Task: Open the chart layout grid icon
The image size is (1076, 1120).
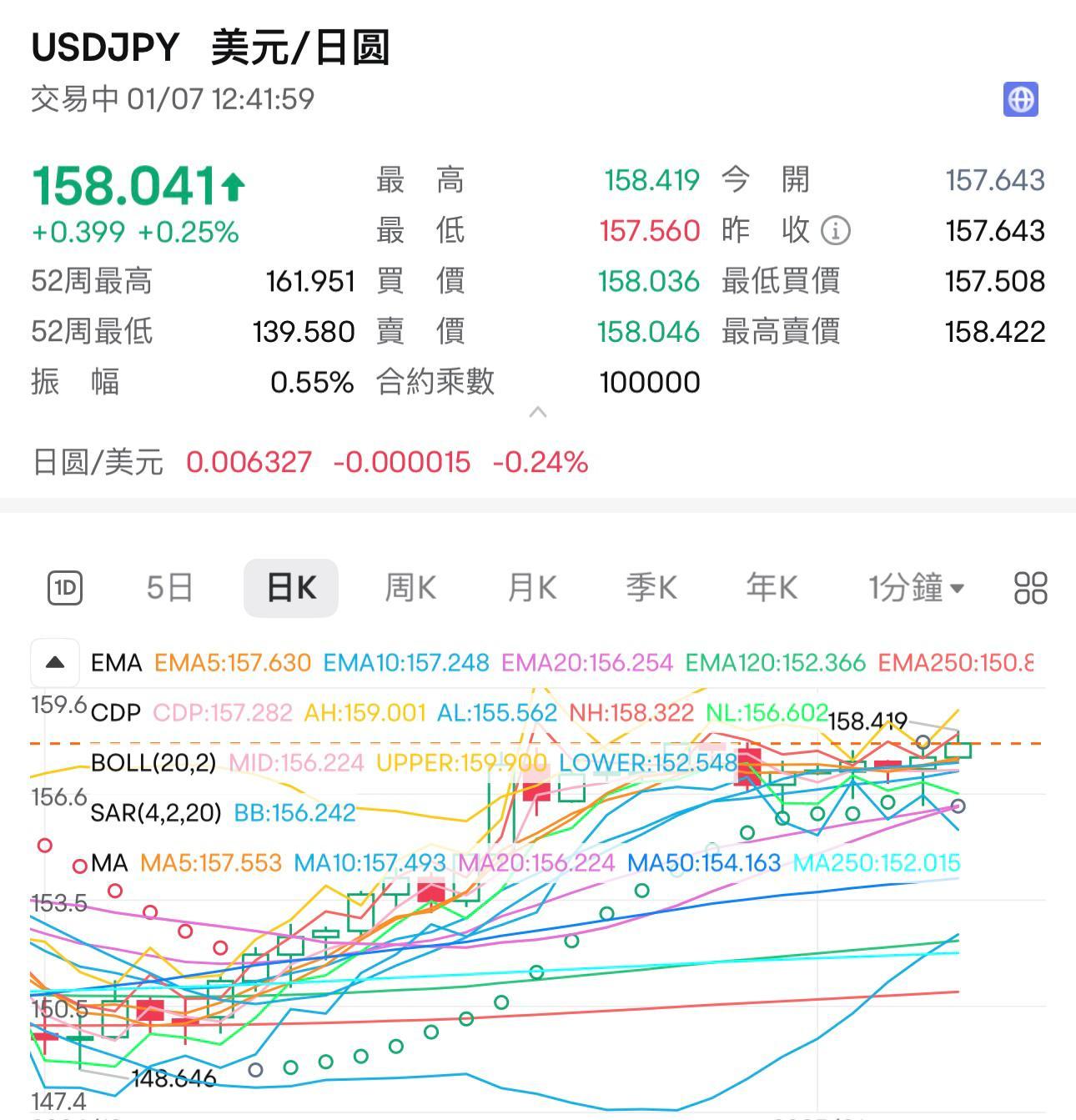Action: coord(1030,587)
